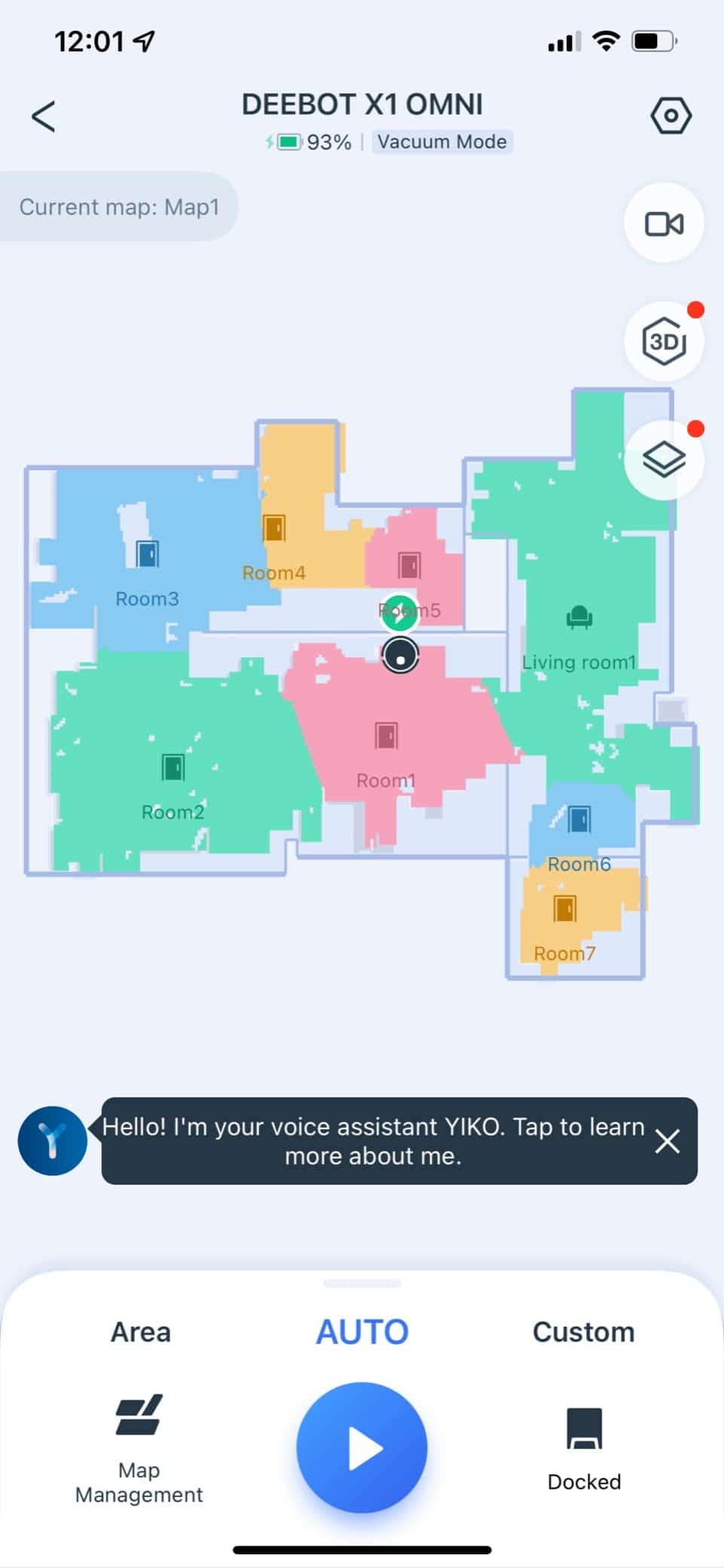Switch to the Custom cleaning tab

583,1332
